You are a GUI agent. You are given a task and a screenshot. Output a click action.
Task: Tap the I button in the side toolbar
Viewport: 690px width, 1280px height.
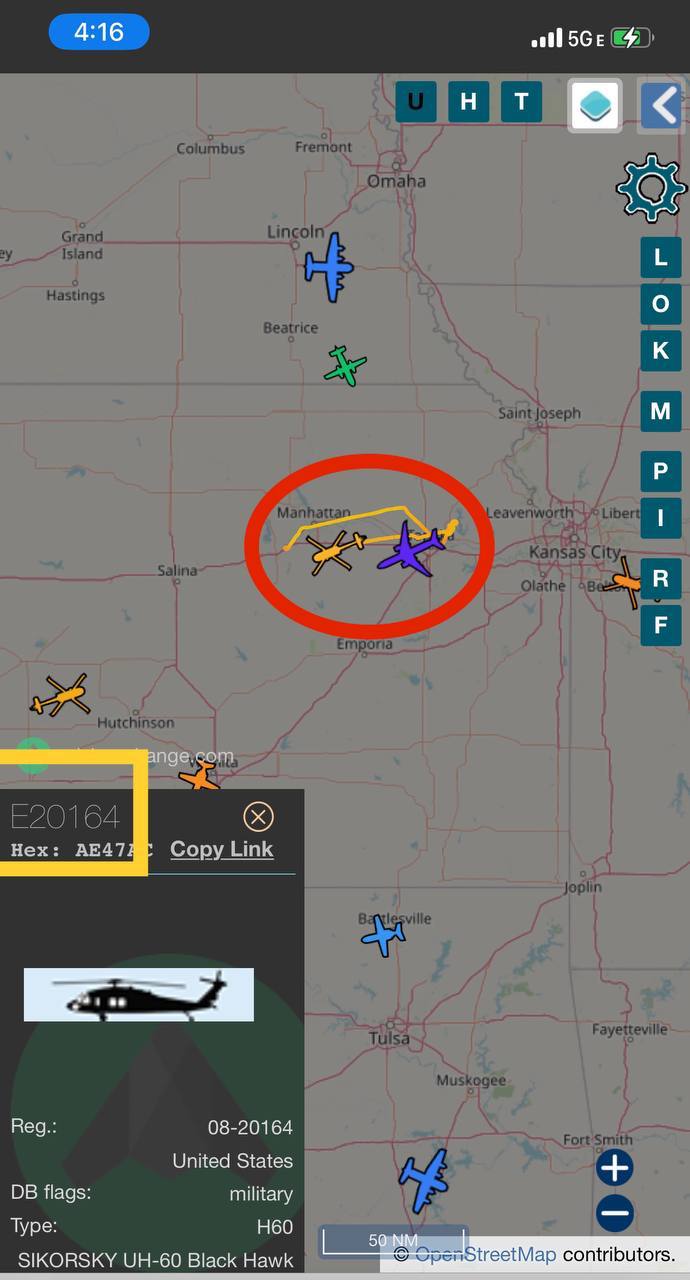coord(660,517)
